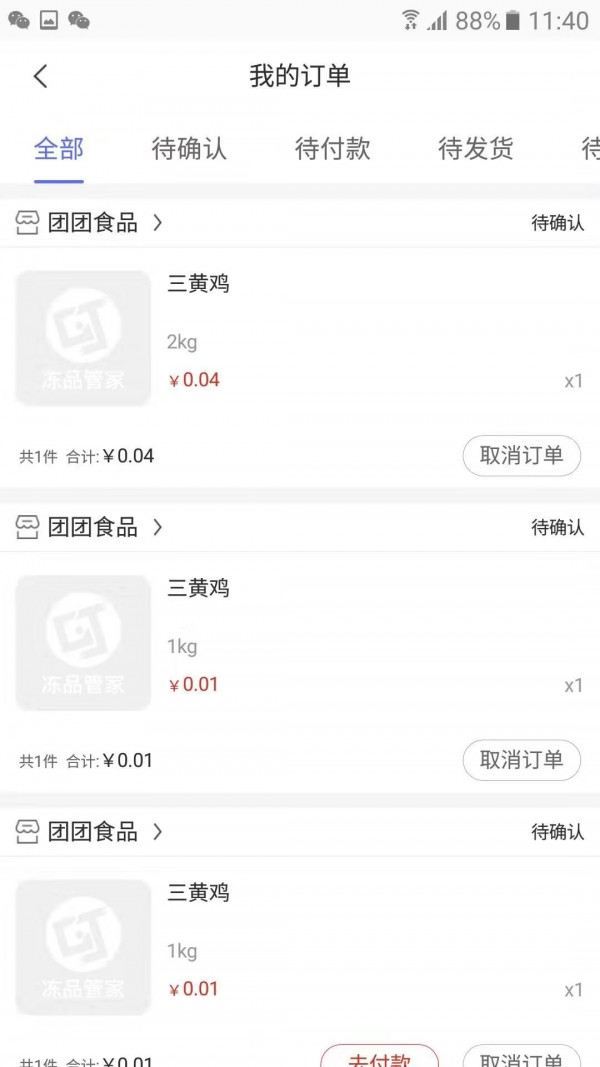This screenshot has height=1067, width=600.
Task: Go back from 我的订单
Action: coord(41,76)
